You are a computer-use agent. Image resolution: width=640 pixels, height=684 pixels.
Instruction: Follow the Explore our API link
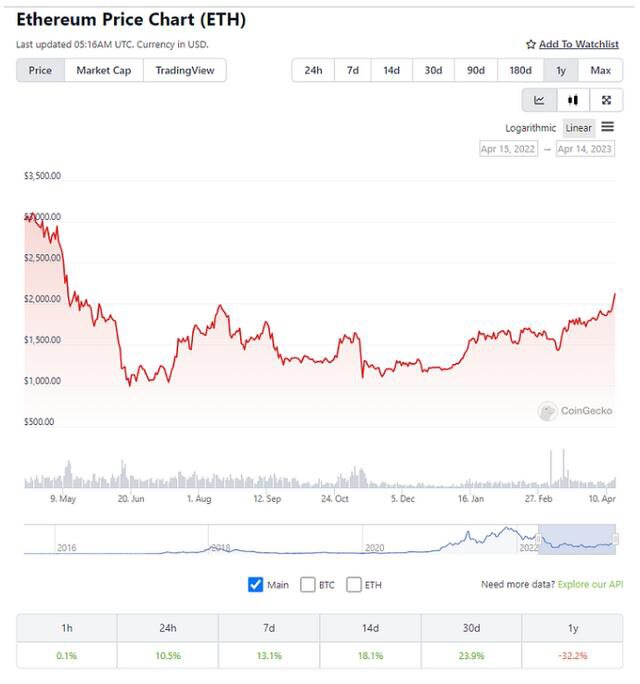pyautogui.click(x=588, y=584)
